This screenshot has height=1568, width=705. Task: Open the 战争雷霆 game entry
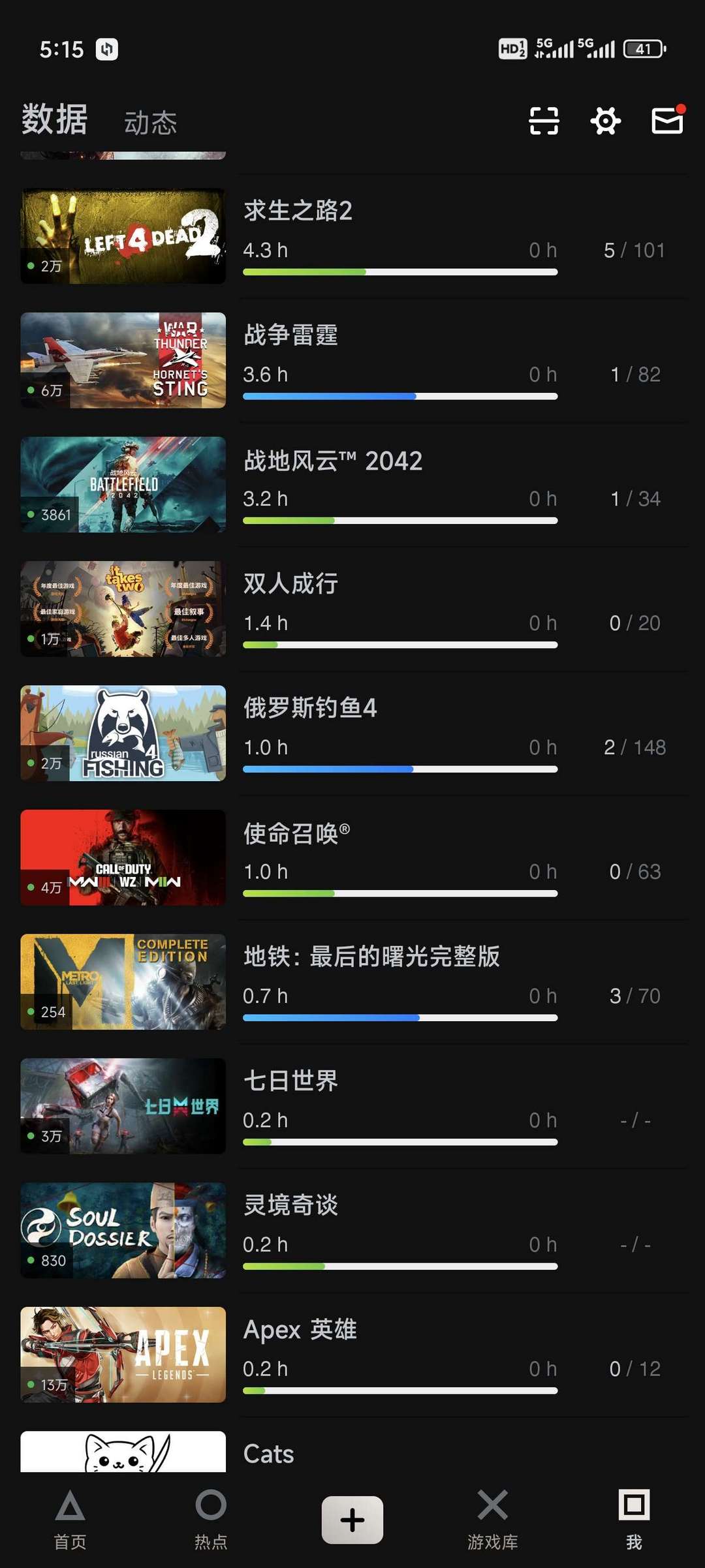pyautogui.click(x=354, y=360)
